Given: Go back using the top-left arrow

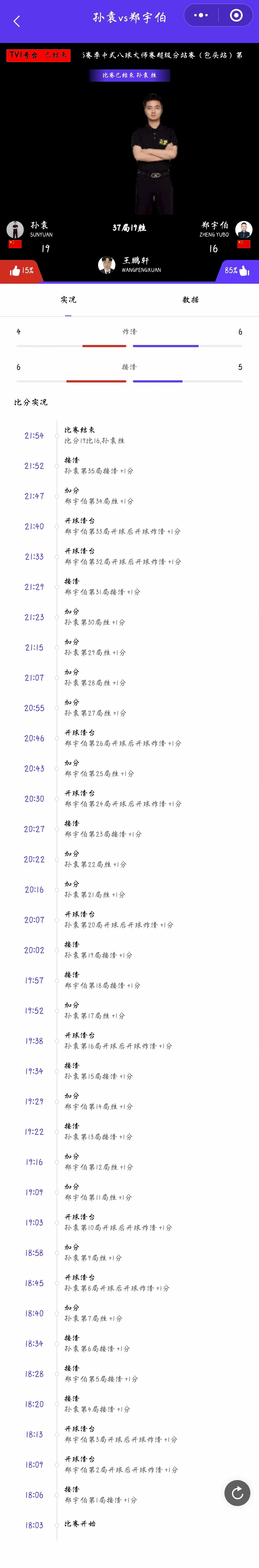Looking at the screenshot, I should (16, 21).
